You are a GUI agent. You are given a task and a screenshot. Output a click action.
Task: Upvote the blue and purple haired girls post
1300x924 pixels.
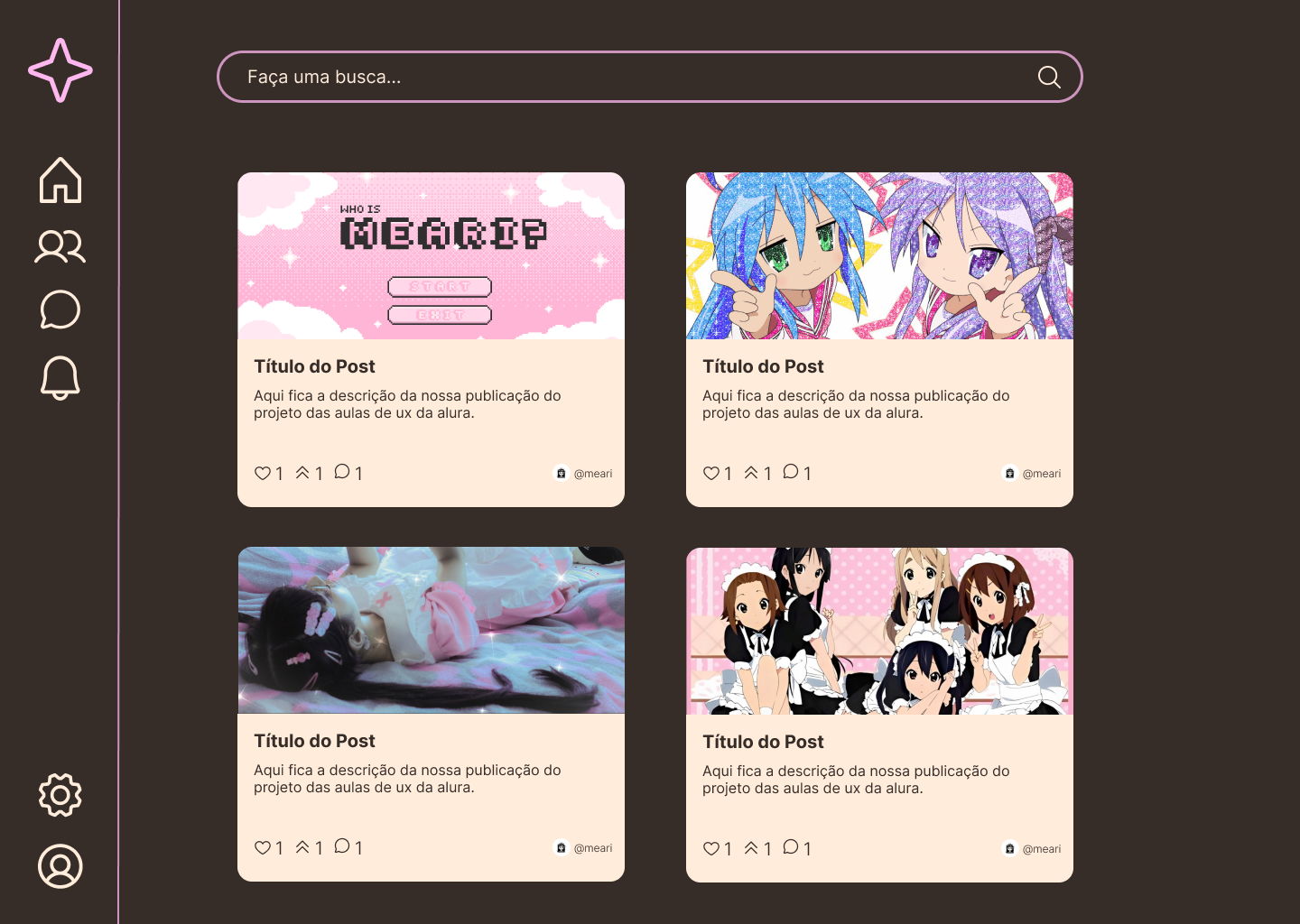(751, 473)
